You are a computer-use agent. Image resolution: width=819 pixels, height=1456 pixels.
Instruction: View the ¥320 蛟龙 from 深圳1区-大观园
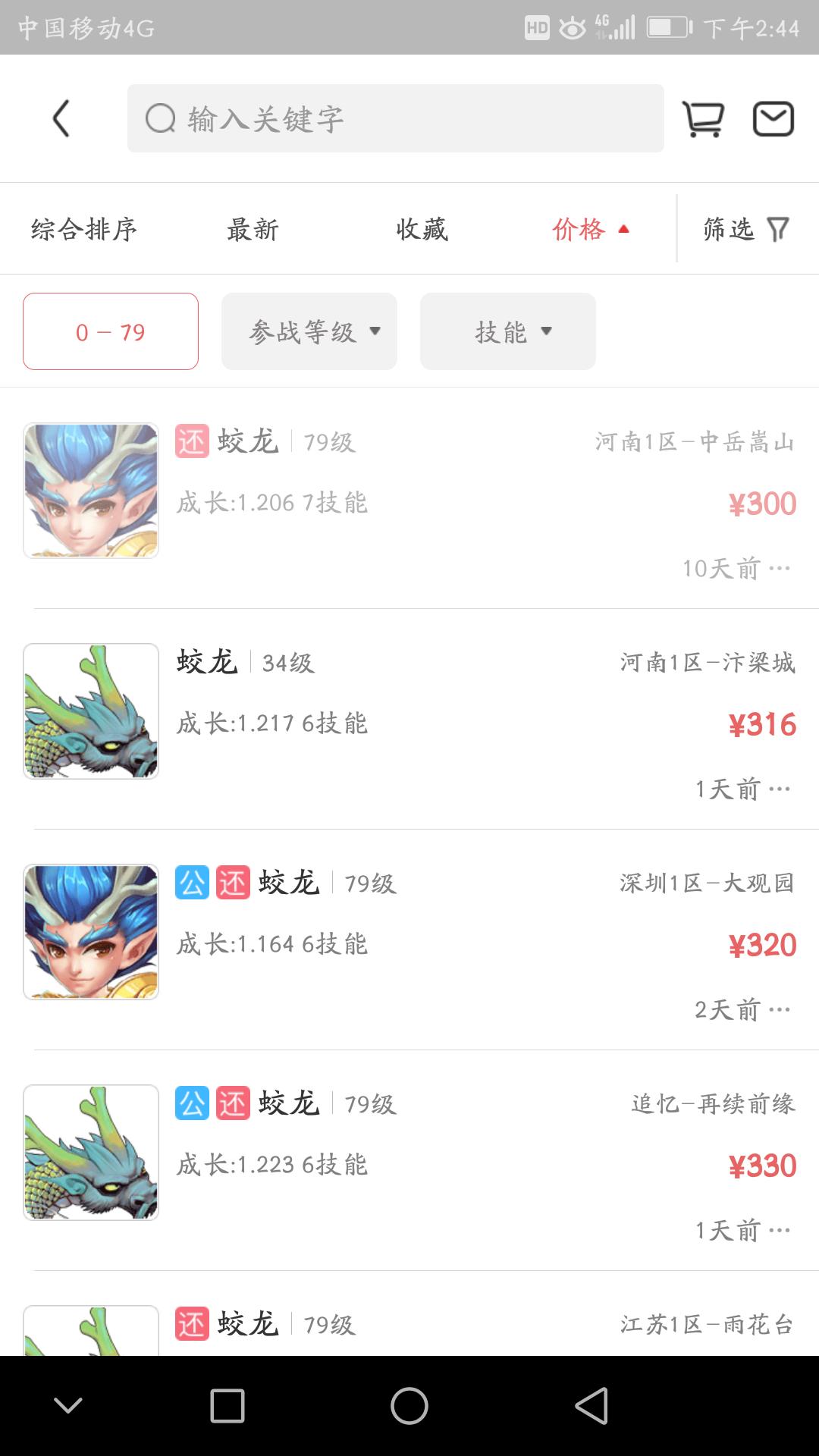coord(409,940)
